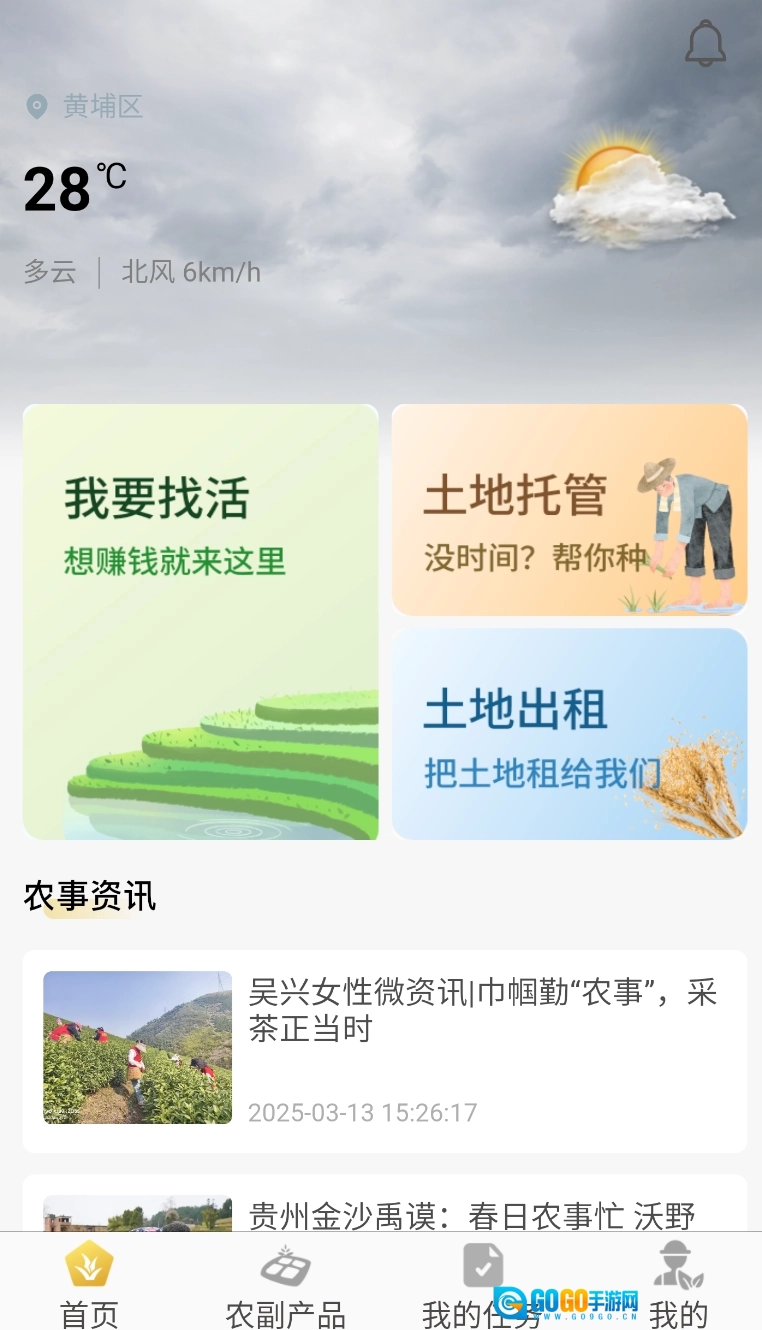Go to the 我的任务 tab
Screen dimensions: 762x1330
[x=482, y=1284]
